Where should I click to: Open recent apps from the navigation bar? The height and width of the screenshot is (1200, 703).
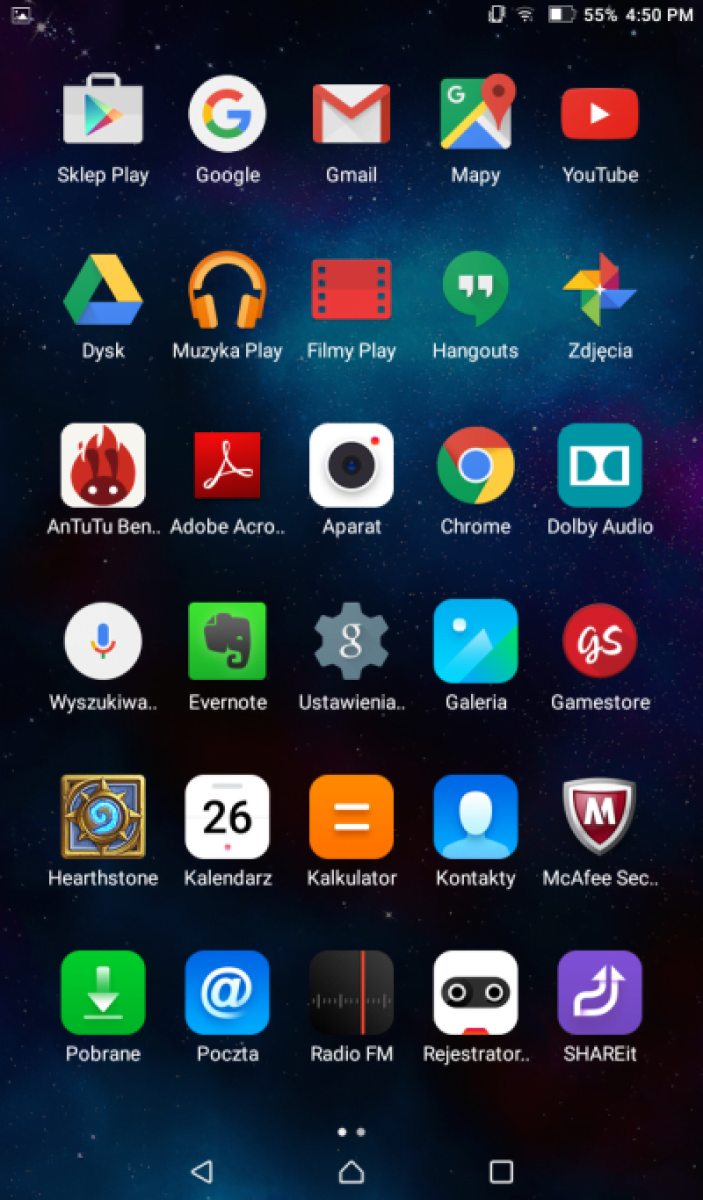pyautogui.click(x=500, y=1171)
